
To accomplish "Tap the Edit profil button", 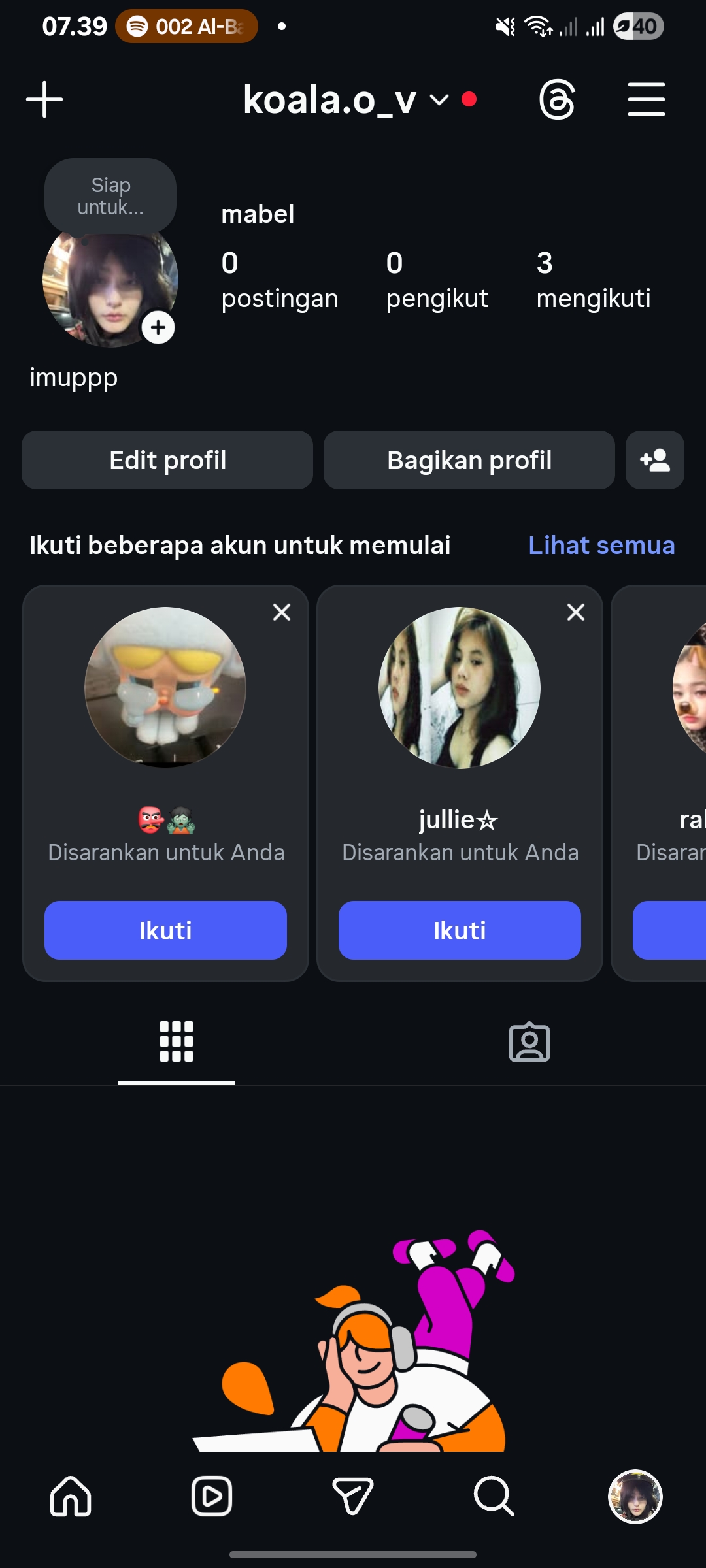I will point(167,460).
